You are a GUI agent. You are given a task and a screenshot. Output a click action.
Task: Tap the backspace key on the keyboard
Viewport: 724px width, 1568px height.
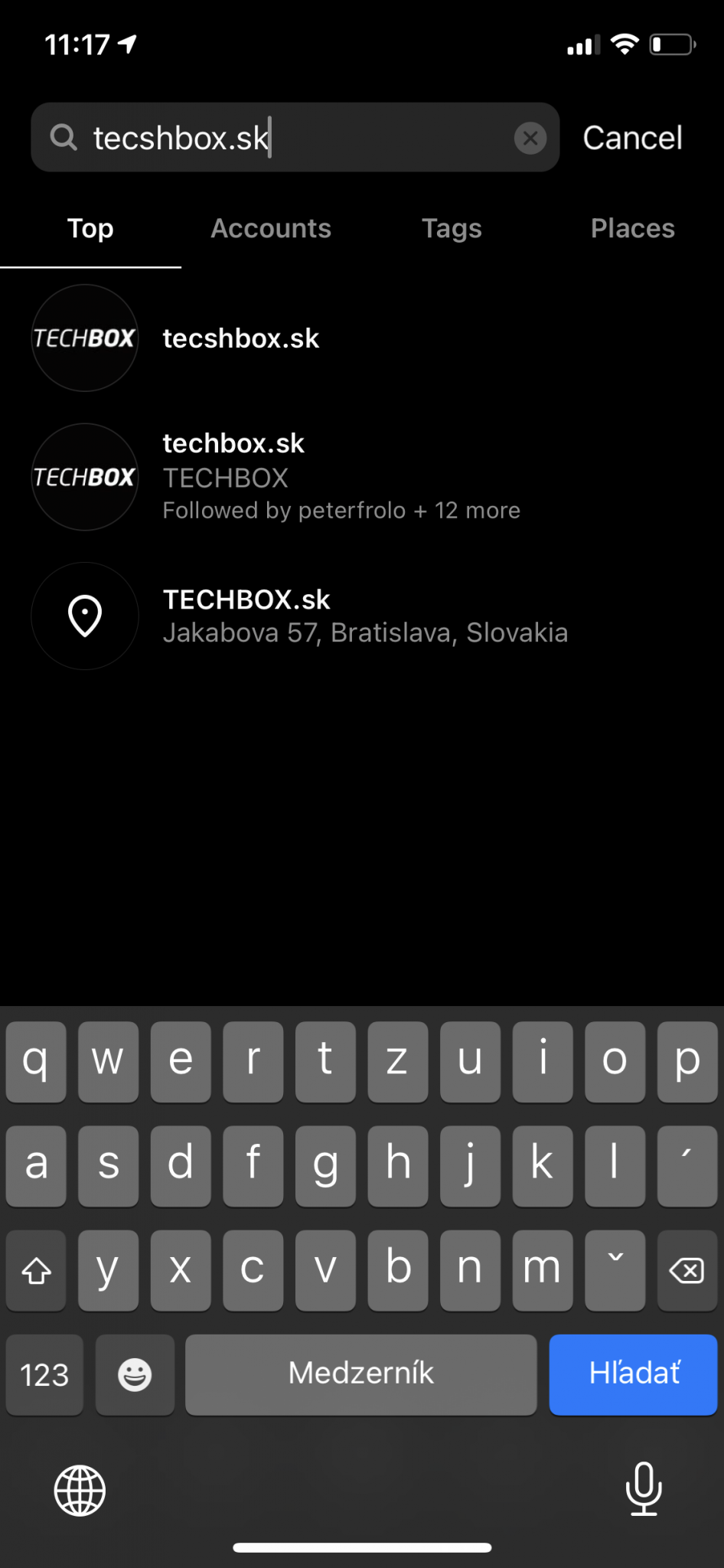686,1271
